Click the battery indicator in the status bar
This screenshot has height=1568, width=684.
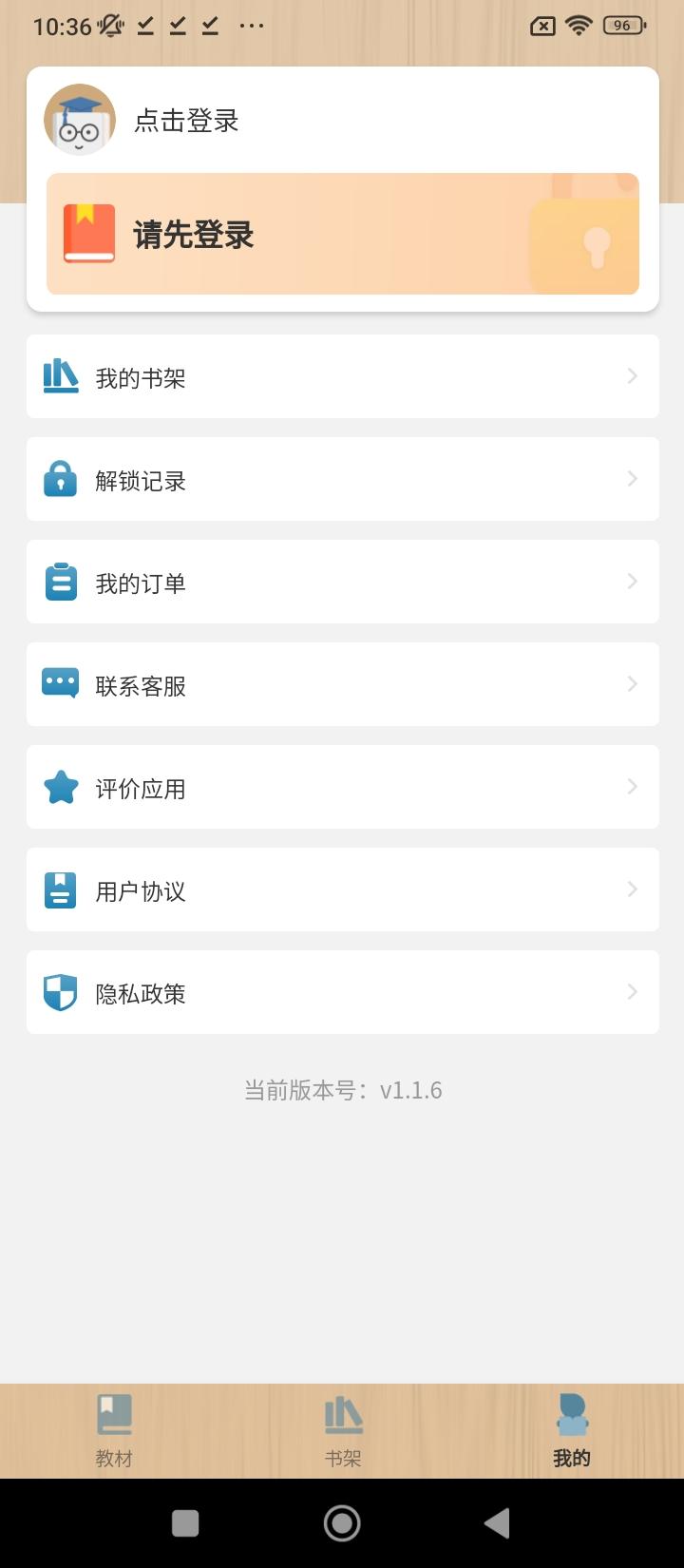pos(622,26)
